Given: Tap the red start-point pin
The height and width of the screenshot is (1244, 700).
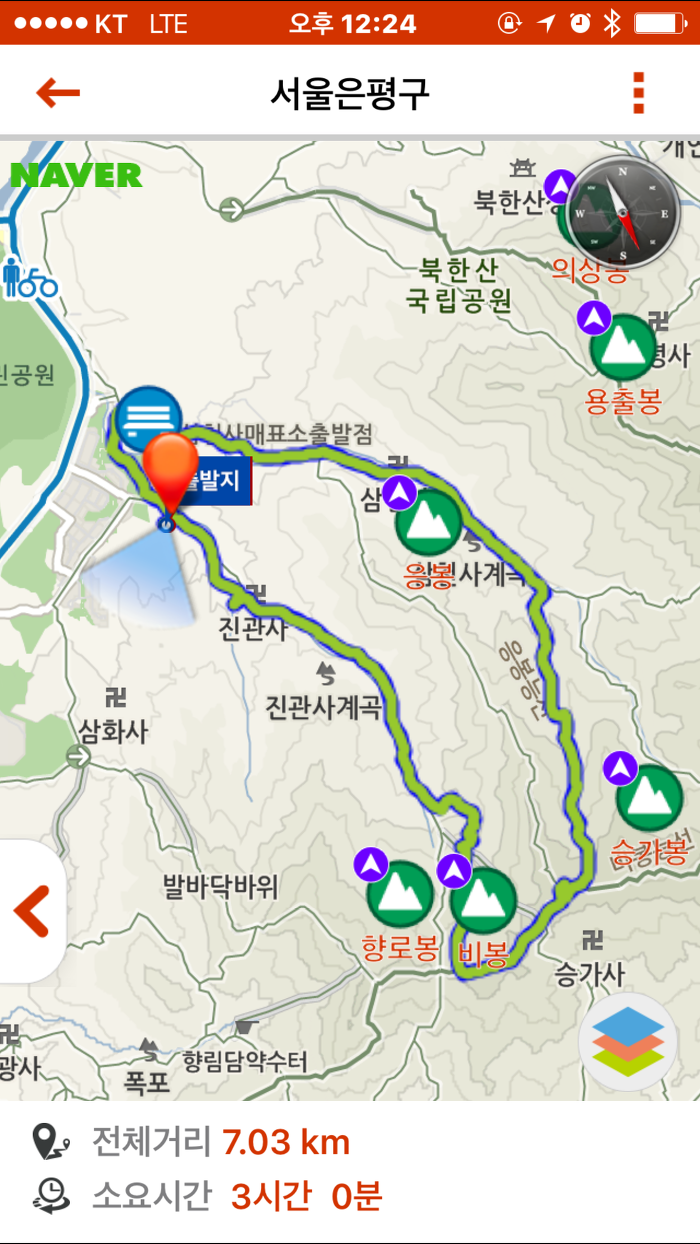Looking at the screenshot, I should [170, 477].
